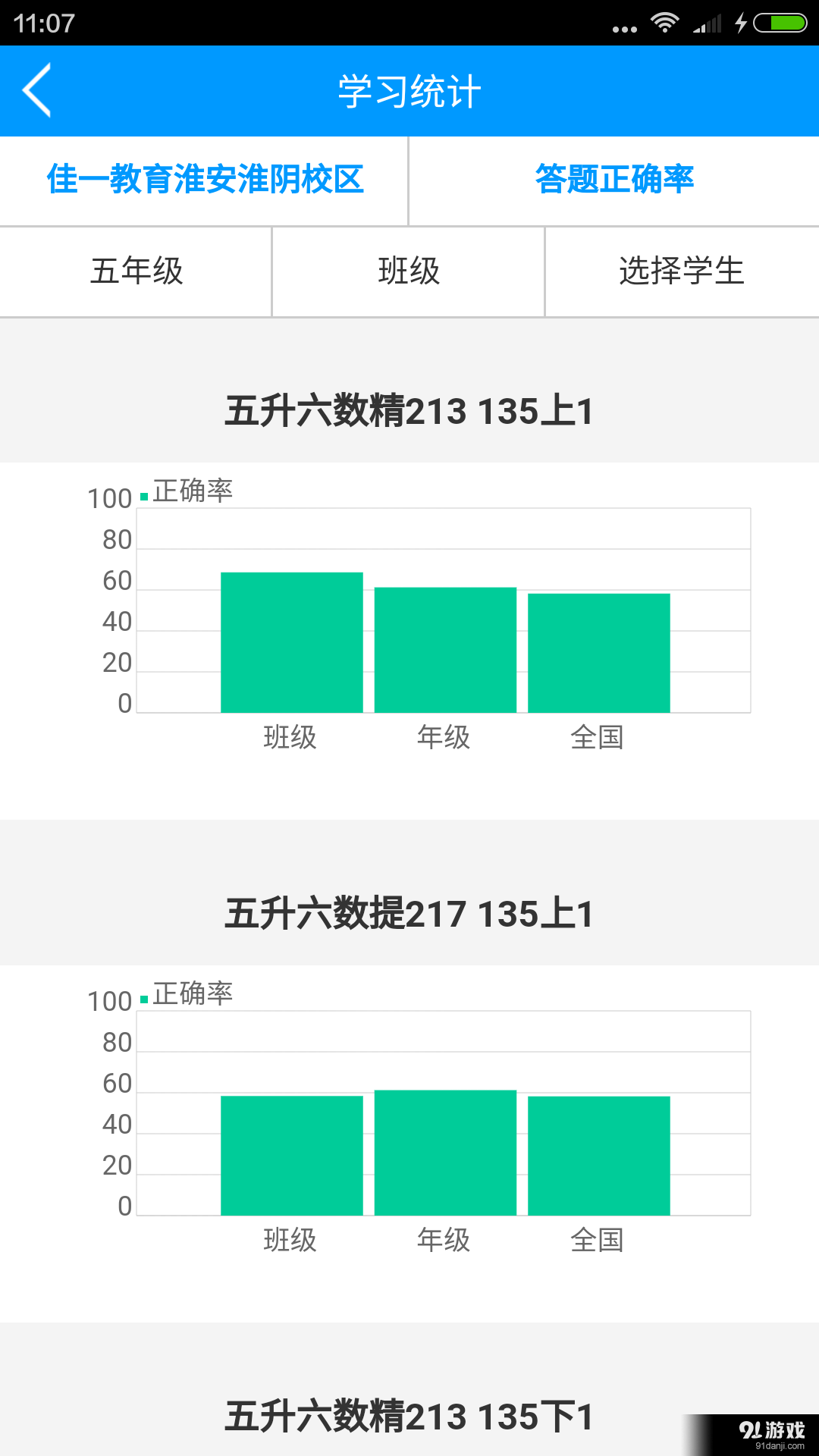
Task: Tap the charging lightning bolt icon
Action: [742, 23]
